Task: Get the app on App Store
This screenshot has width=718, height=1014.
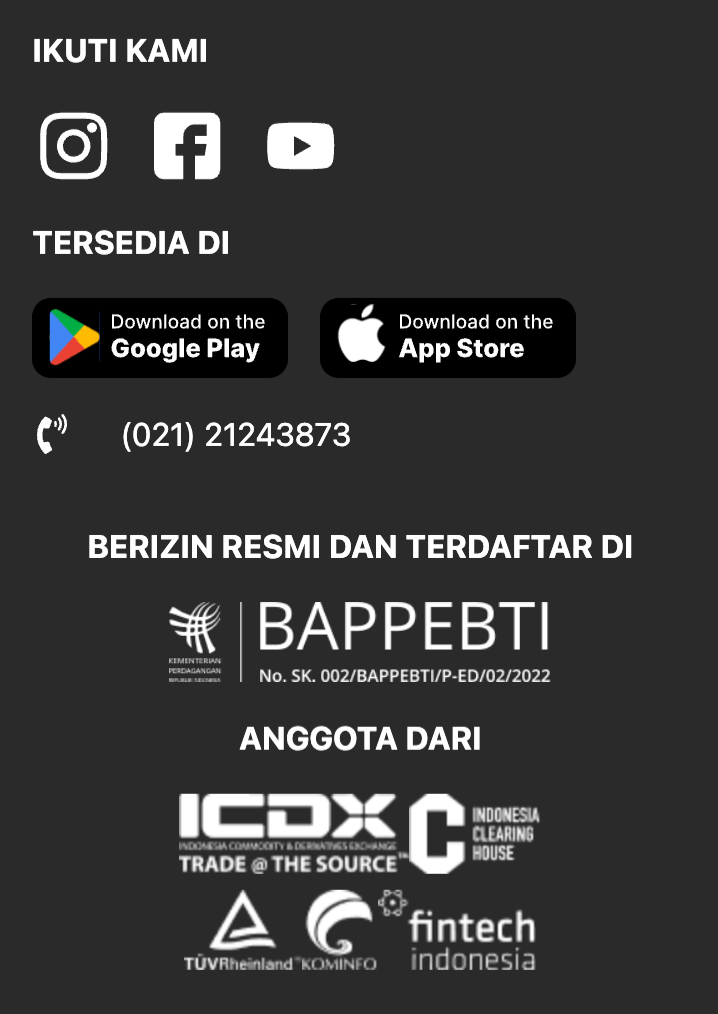Action: click(447, 338)
